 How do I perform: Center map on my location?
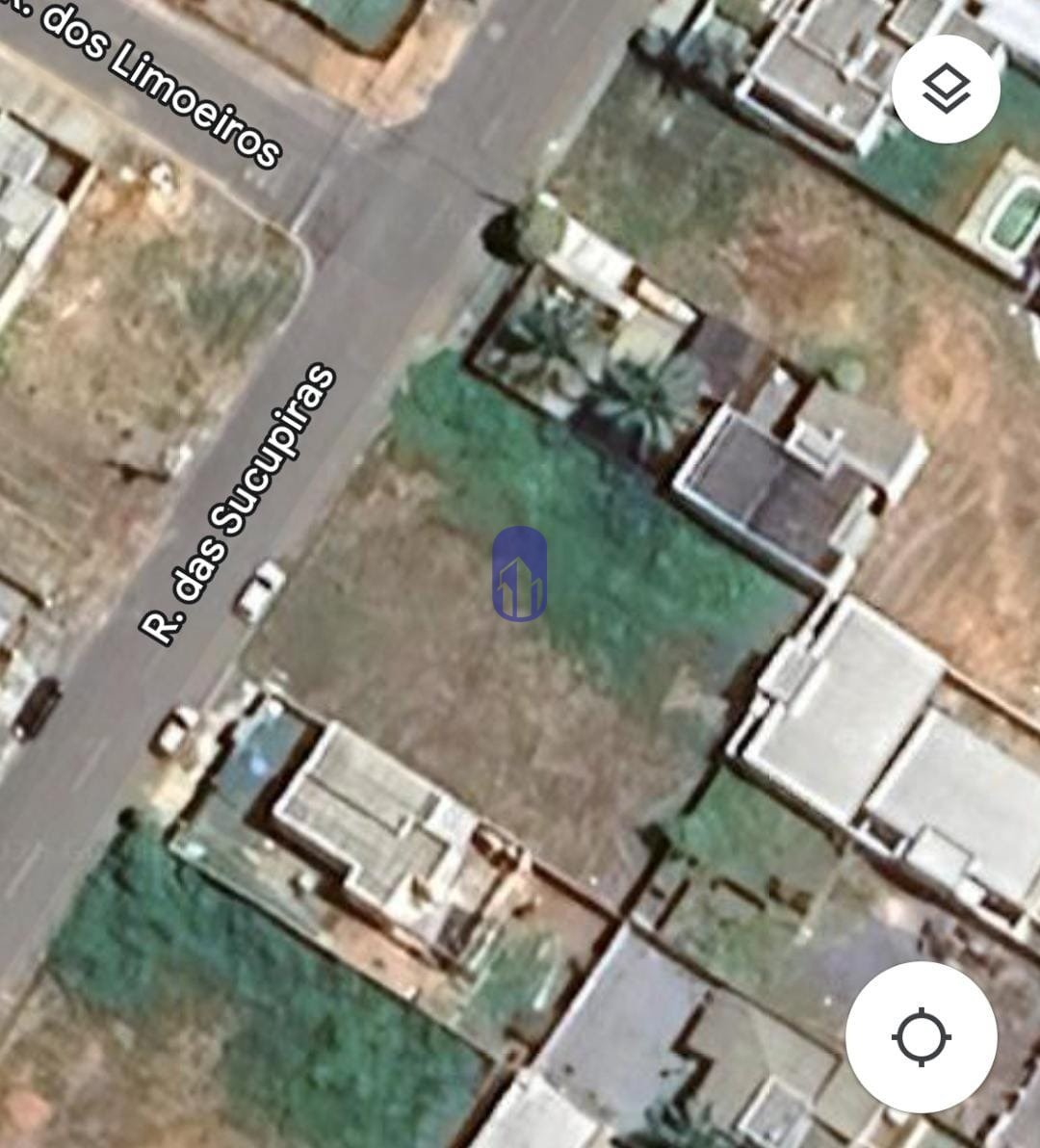pos(921,1037)
